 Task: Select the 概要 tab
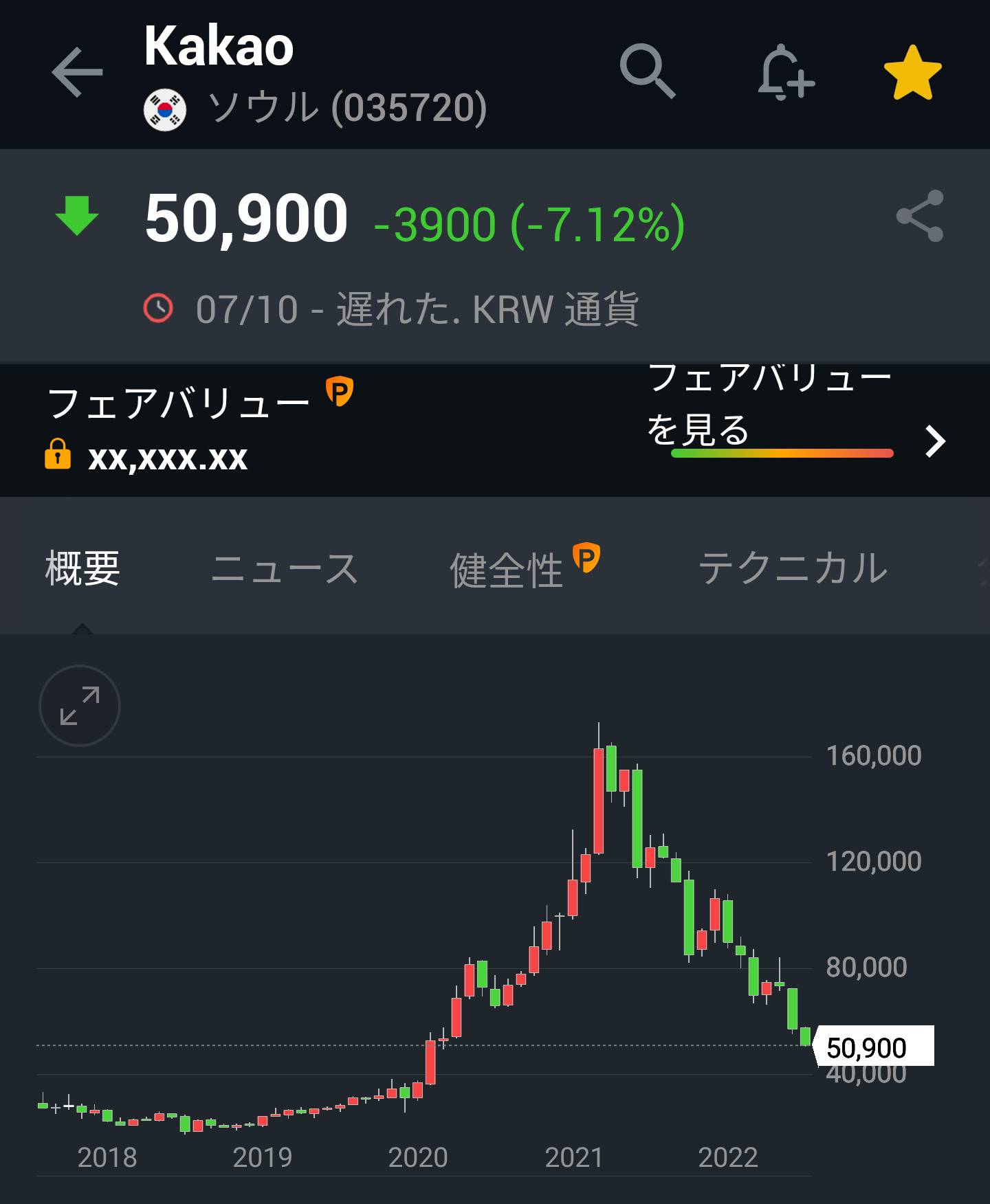pyautogui.click(x=82, y=569)
